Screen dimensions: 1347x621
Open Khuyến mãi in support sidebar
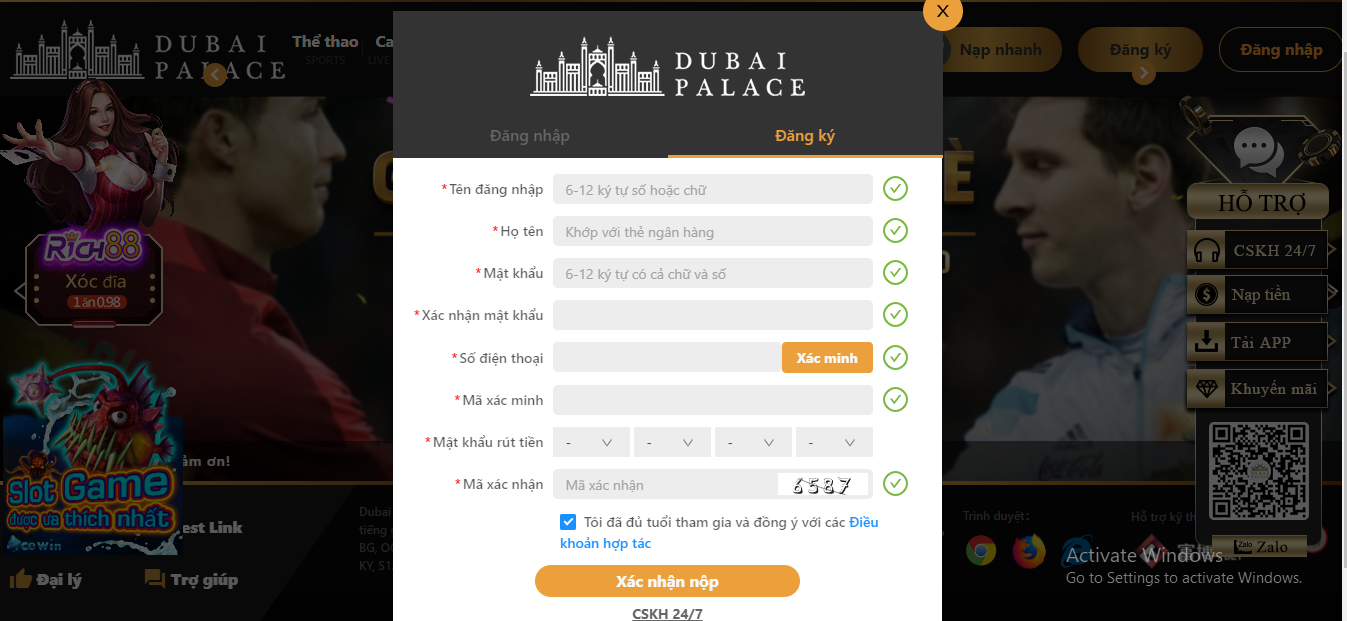click(x=1258, y=389)
